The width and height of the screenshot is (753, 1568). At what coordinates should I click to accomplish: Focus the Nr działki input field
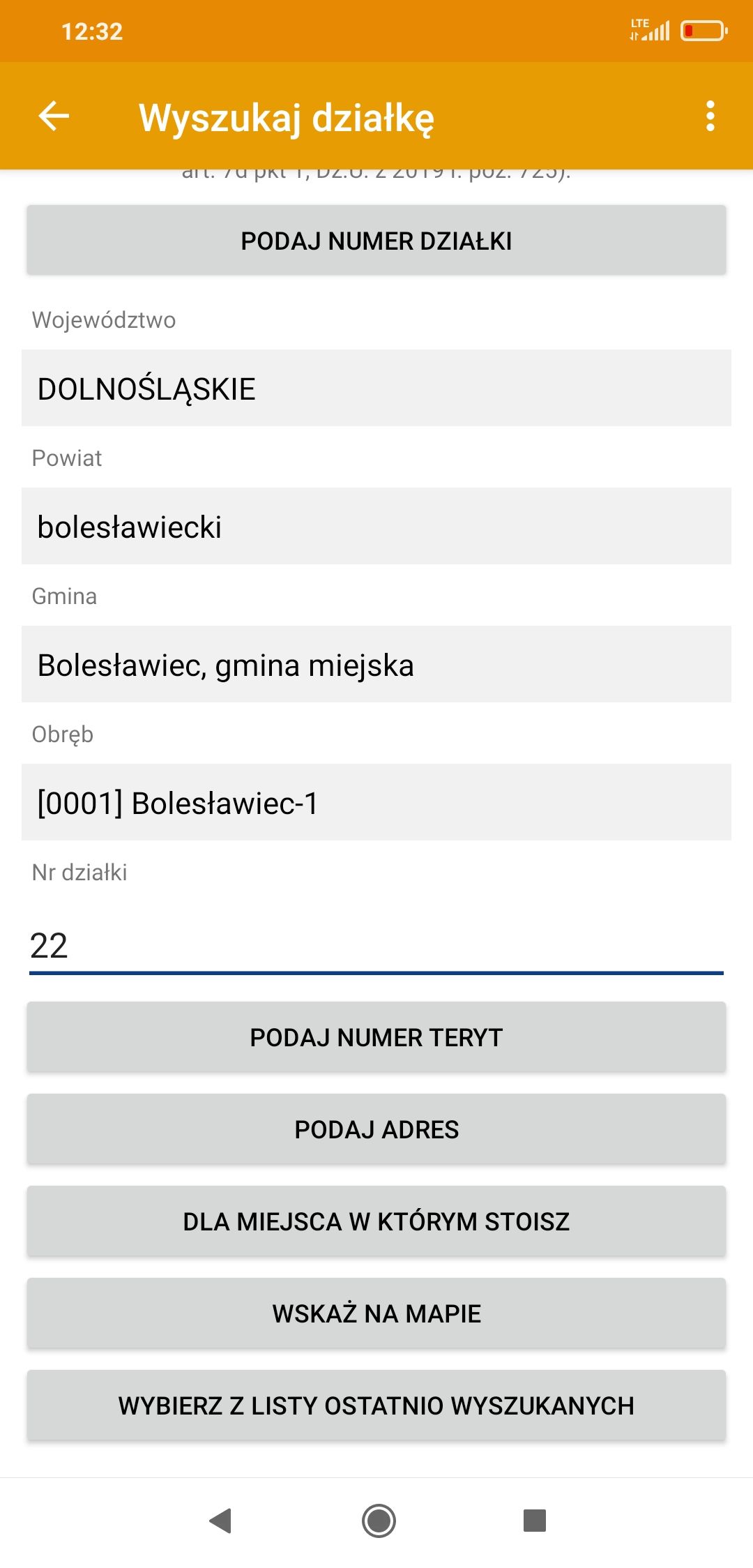376,946
